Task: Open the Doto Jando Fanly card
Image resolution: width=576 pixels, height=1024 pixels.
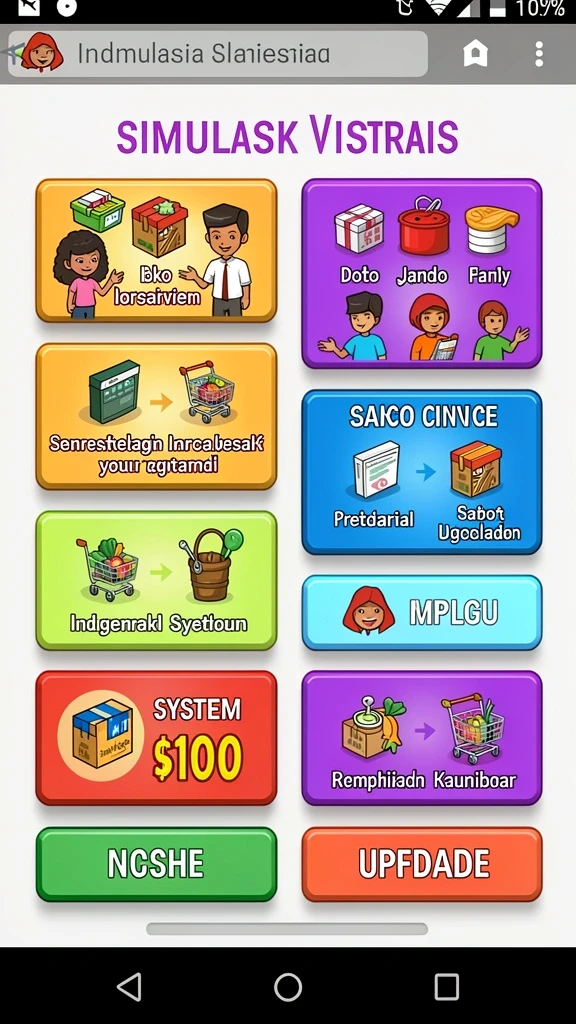Action: (422, 273)
